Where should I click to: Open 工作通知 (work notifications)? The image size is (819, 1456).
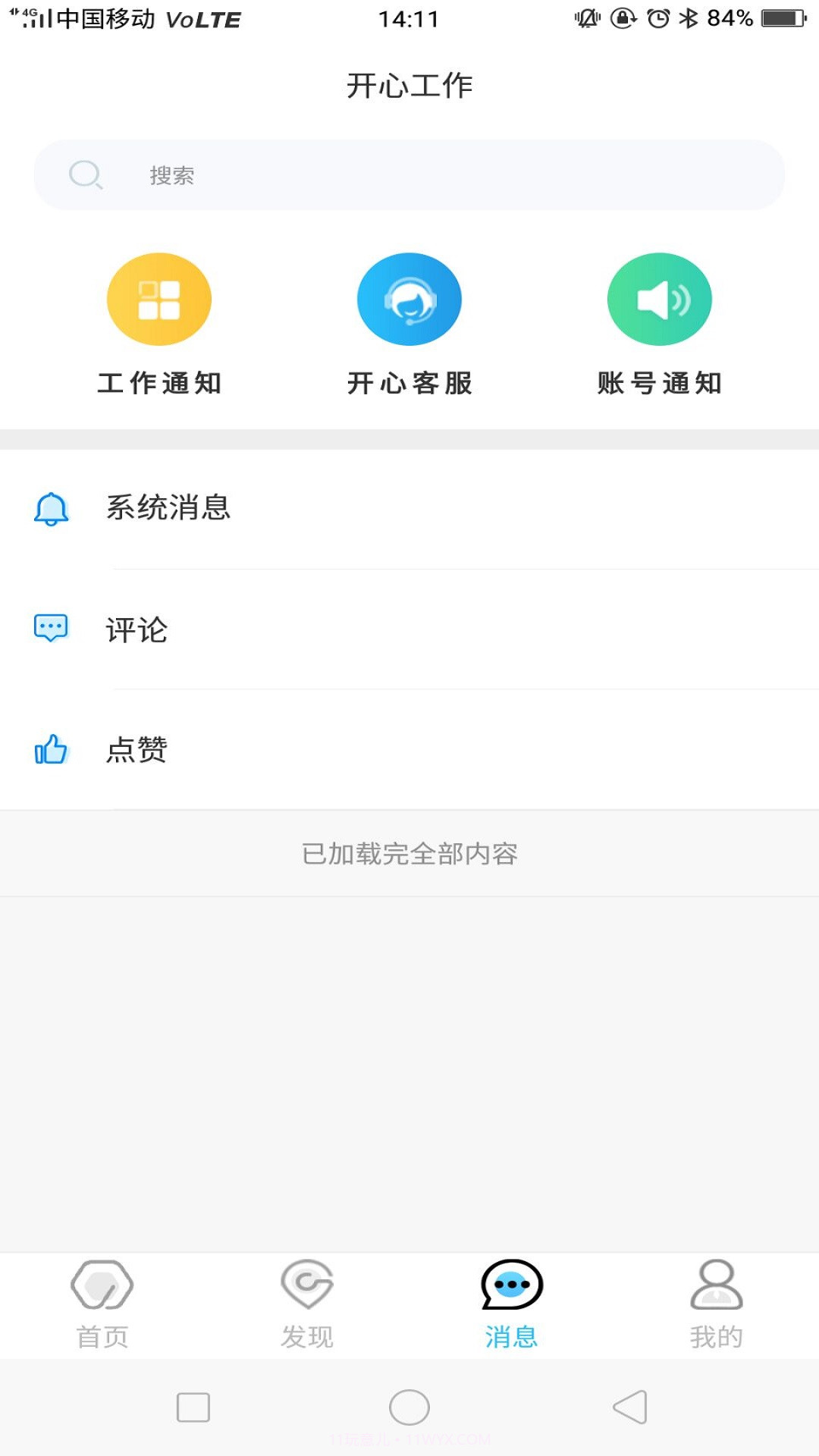[158, 299]
